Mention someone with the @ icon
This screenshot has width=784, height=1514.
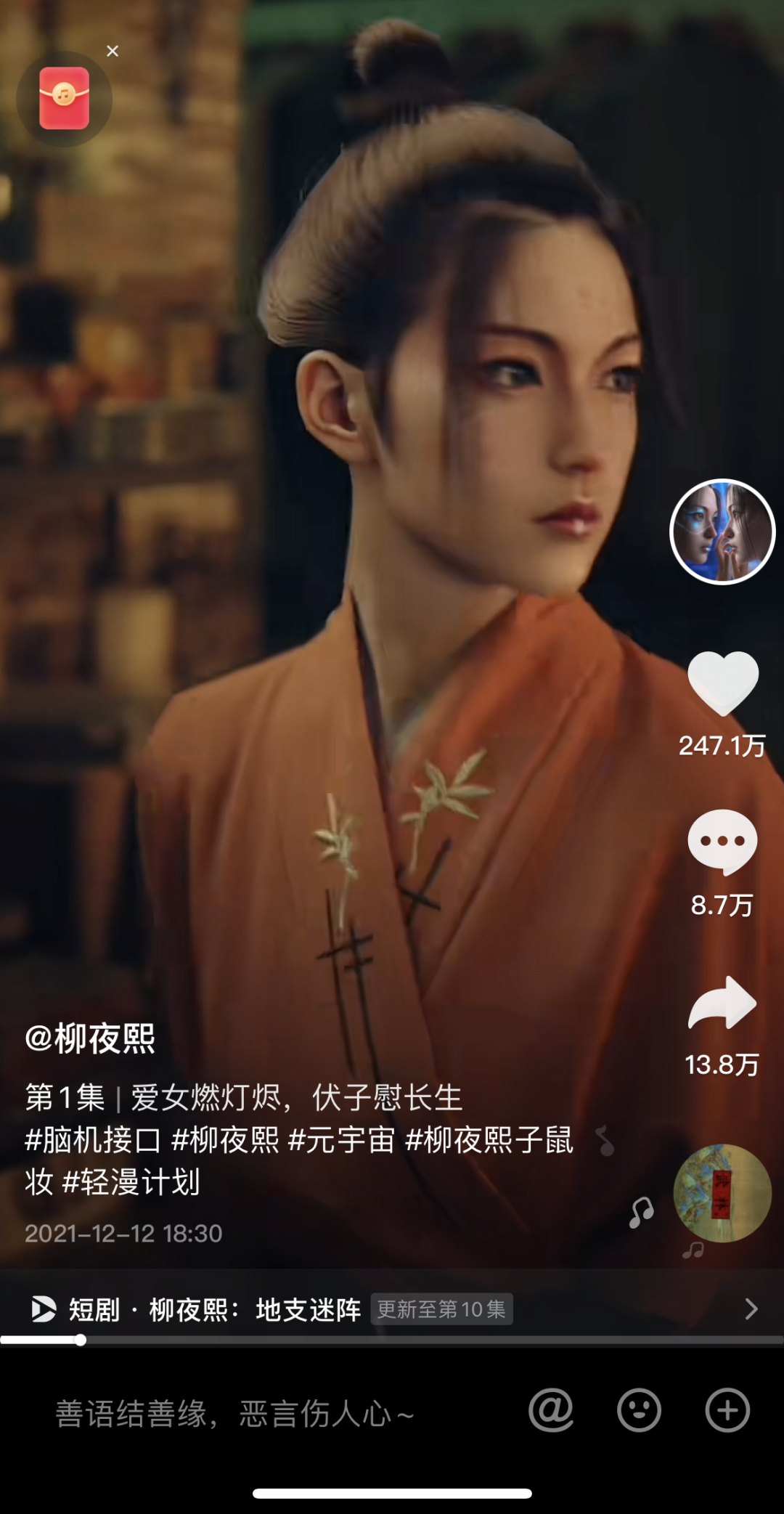(x=551, y=1411)
